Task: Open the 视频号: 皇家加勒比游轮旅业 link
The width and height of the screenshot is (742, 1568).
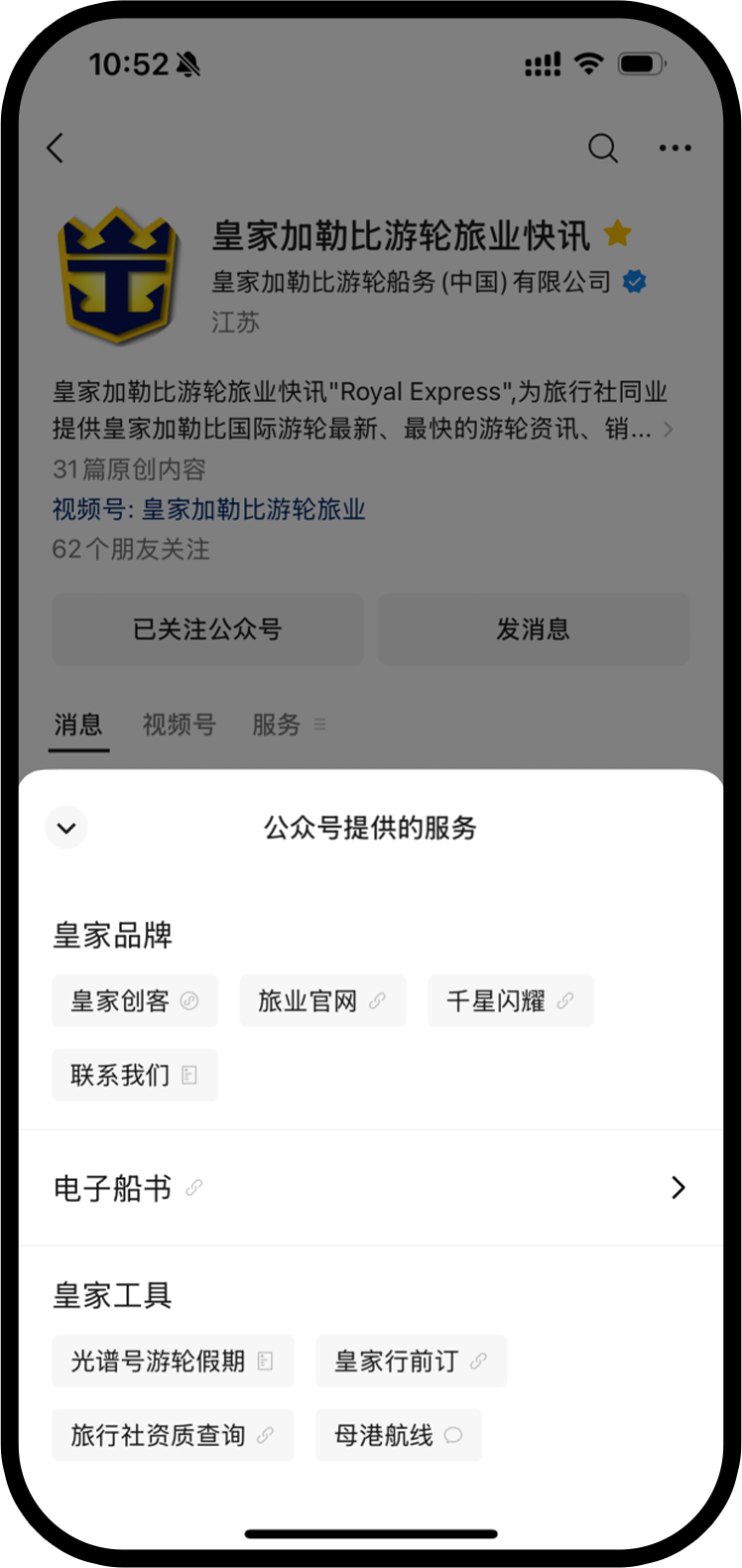Action: click(x=209, y=510)
